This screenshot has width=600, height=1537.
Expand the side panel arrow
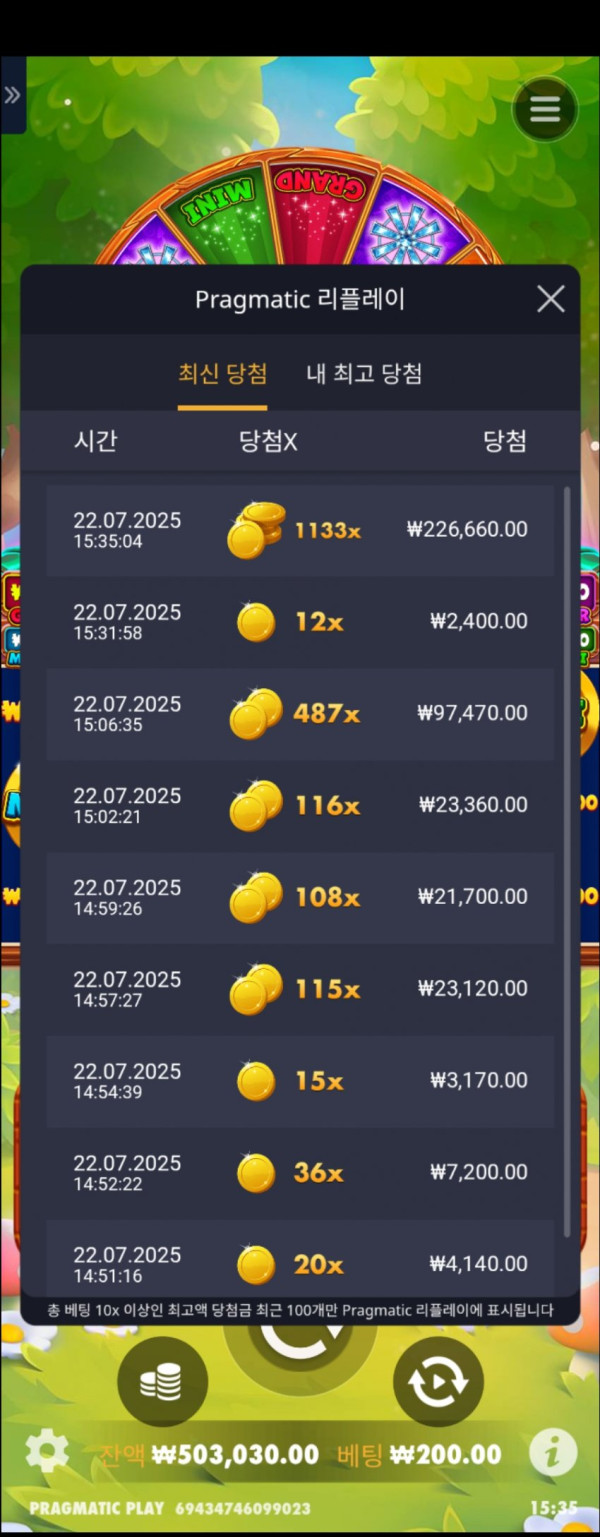(13, 95)
